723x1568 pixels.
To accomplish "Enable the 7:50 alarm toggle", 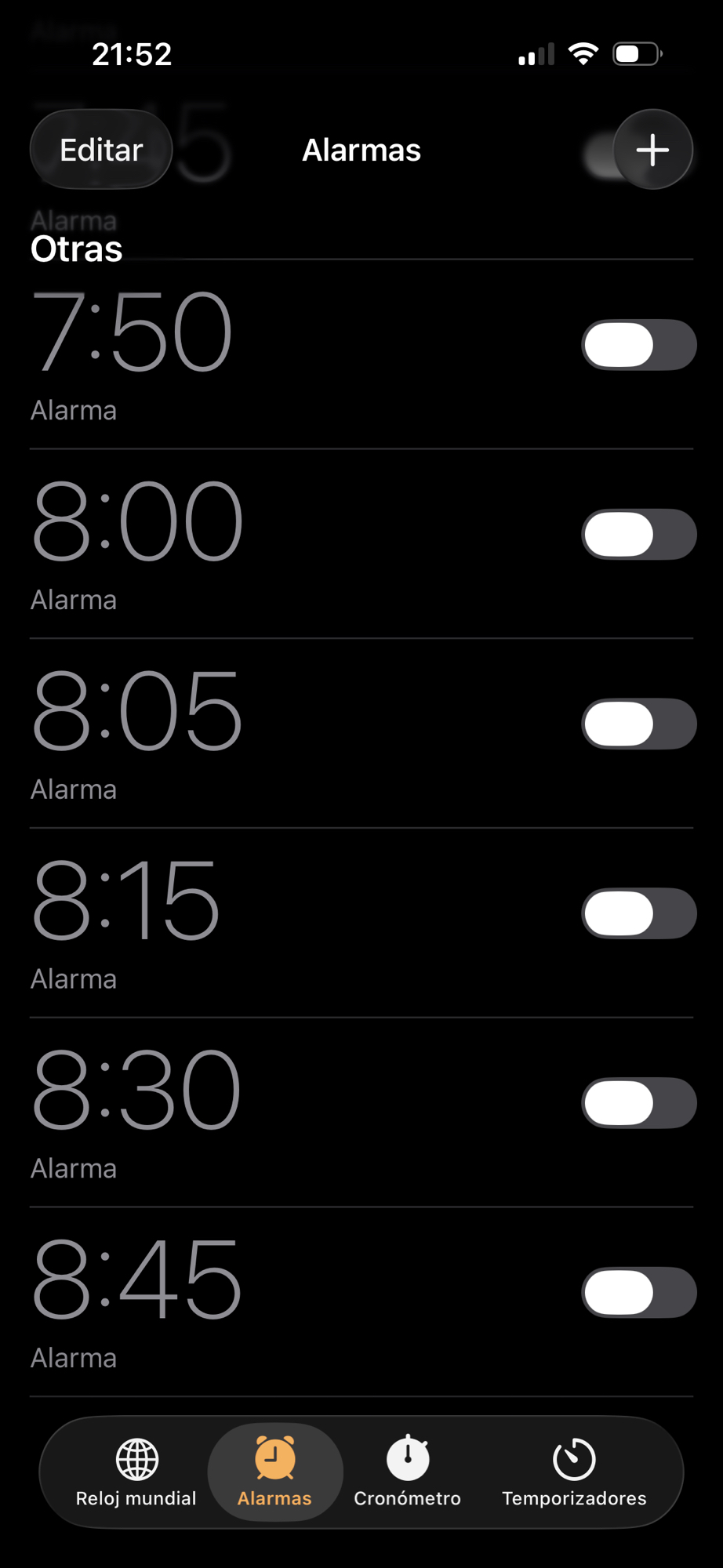I will pos(638,345).
